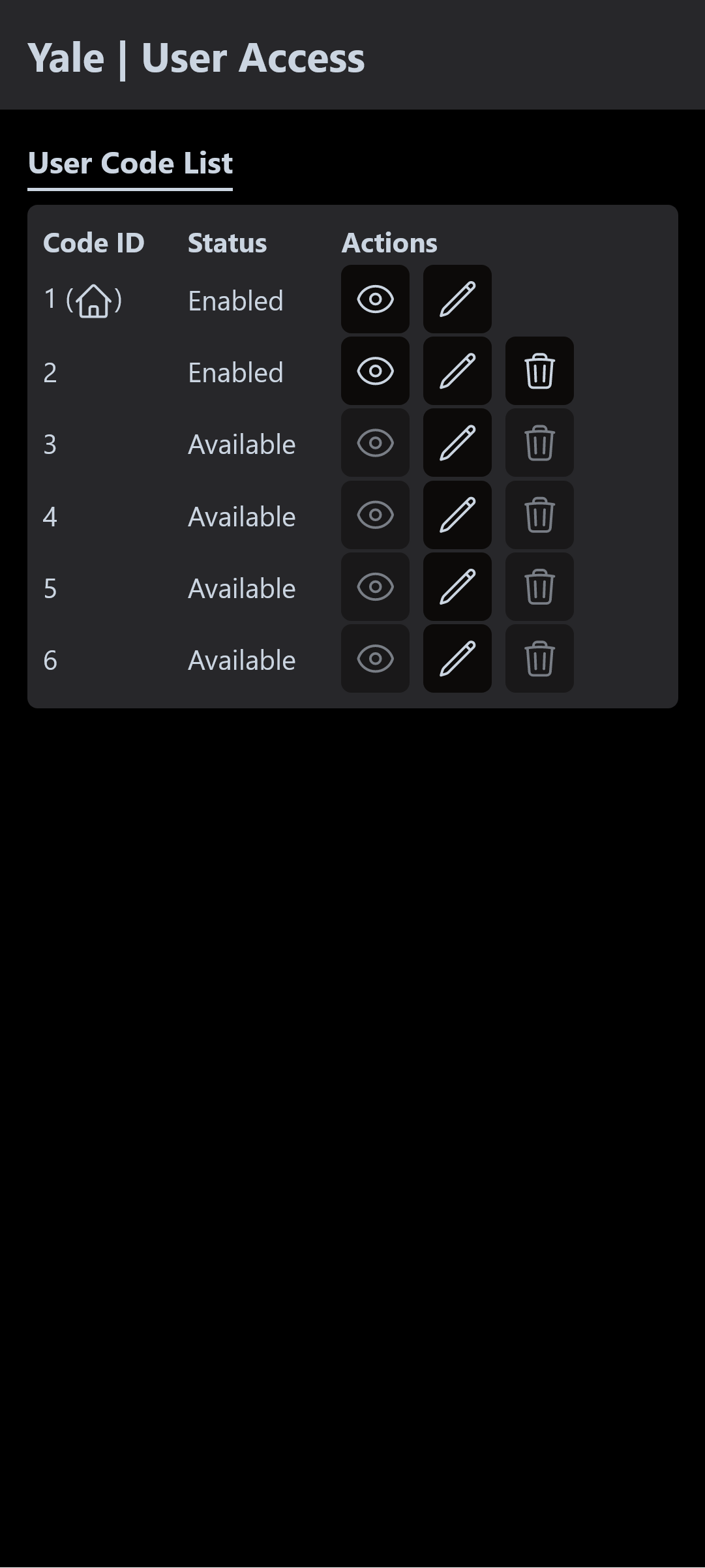The image size is (705, 1568).
Task: Edit code 4 with the pencil icon
Action: click(x=457, y=515)
